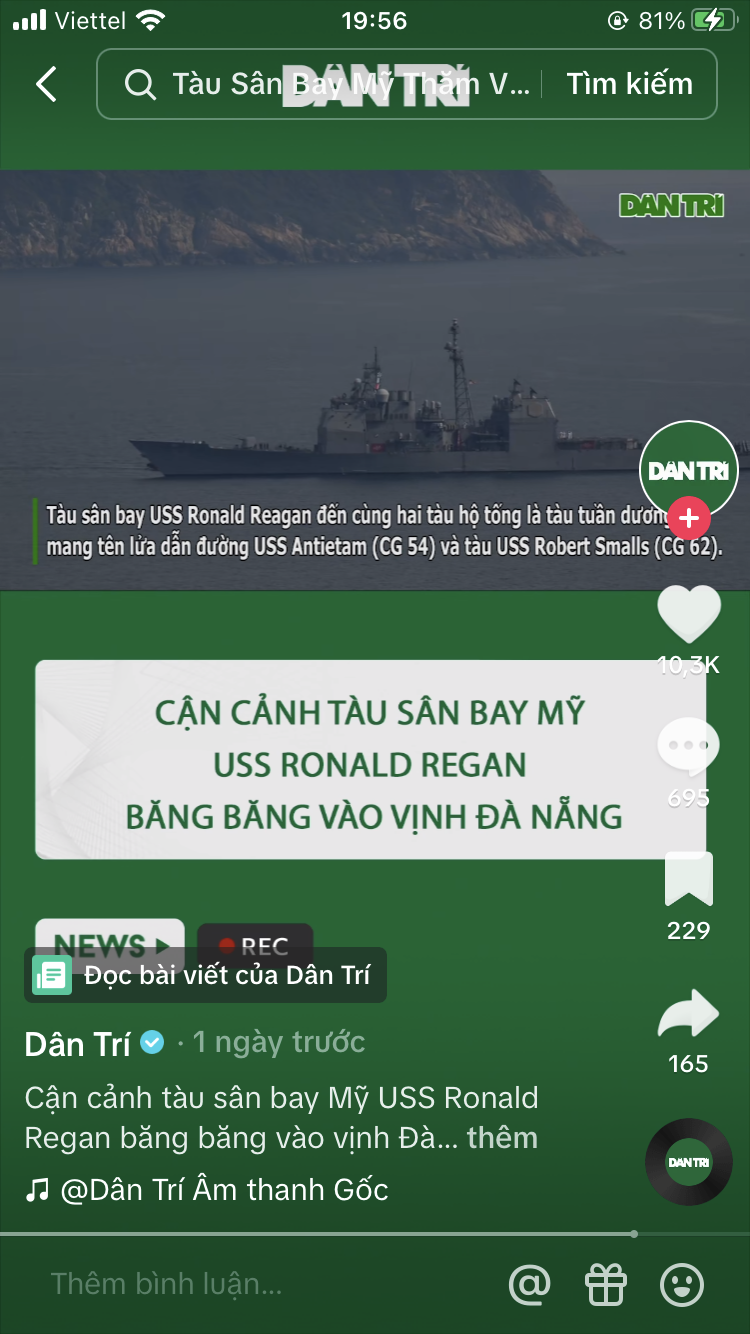Expand the caption with thêm
This screenshot has height=1334, width=750.
502,1137
